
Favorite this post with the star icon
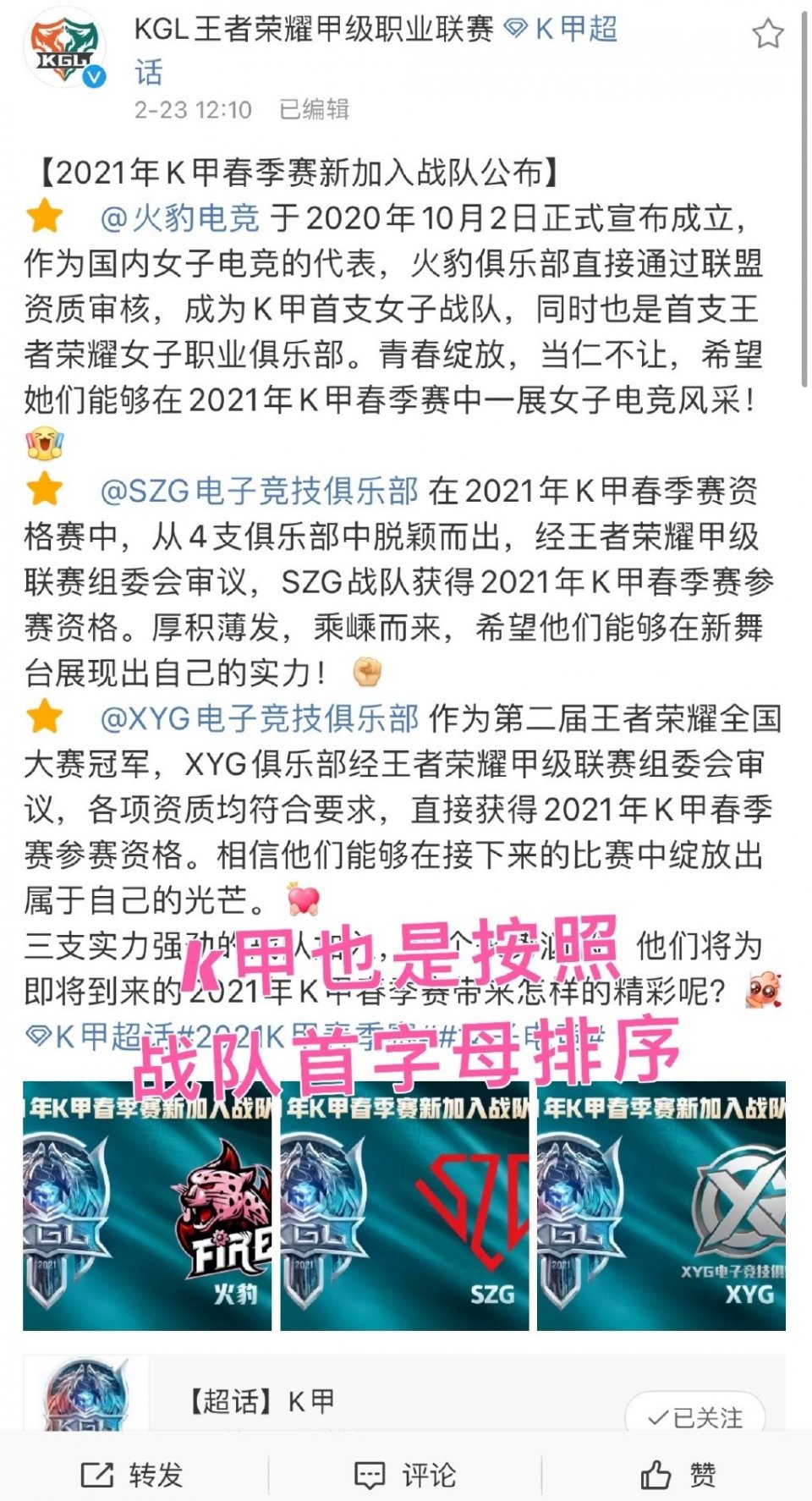[768, 35]
